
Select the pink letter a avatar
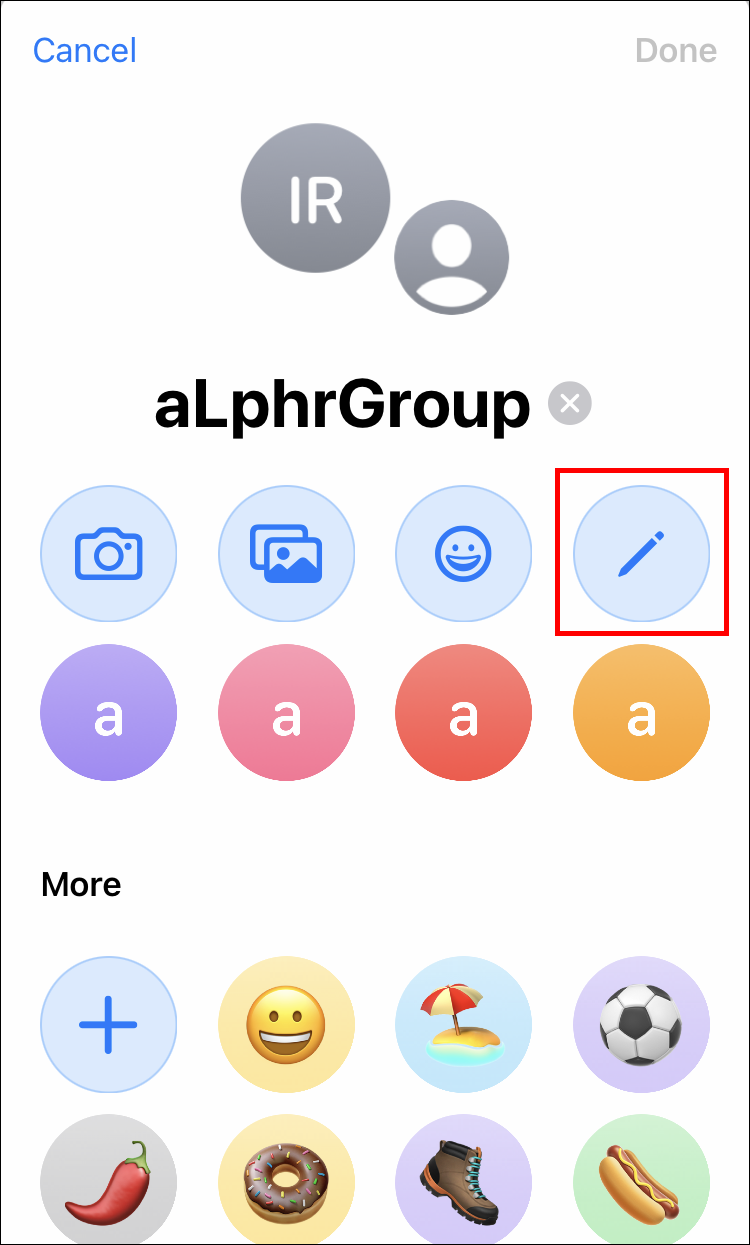click(286, 713)
